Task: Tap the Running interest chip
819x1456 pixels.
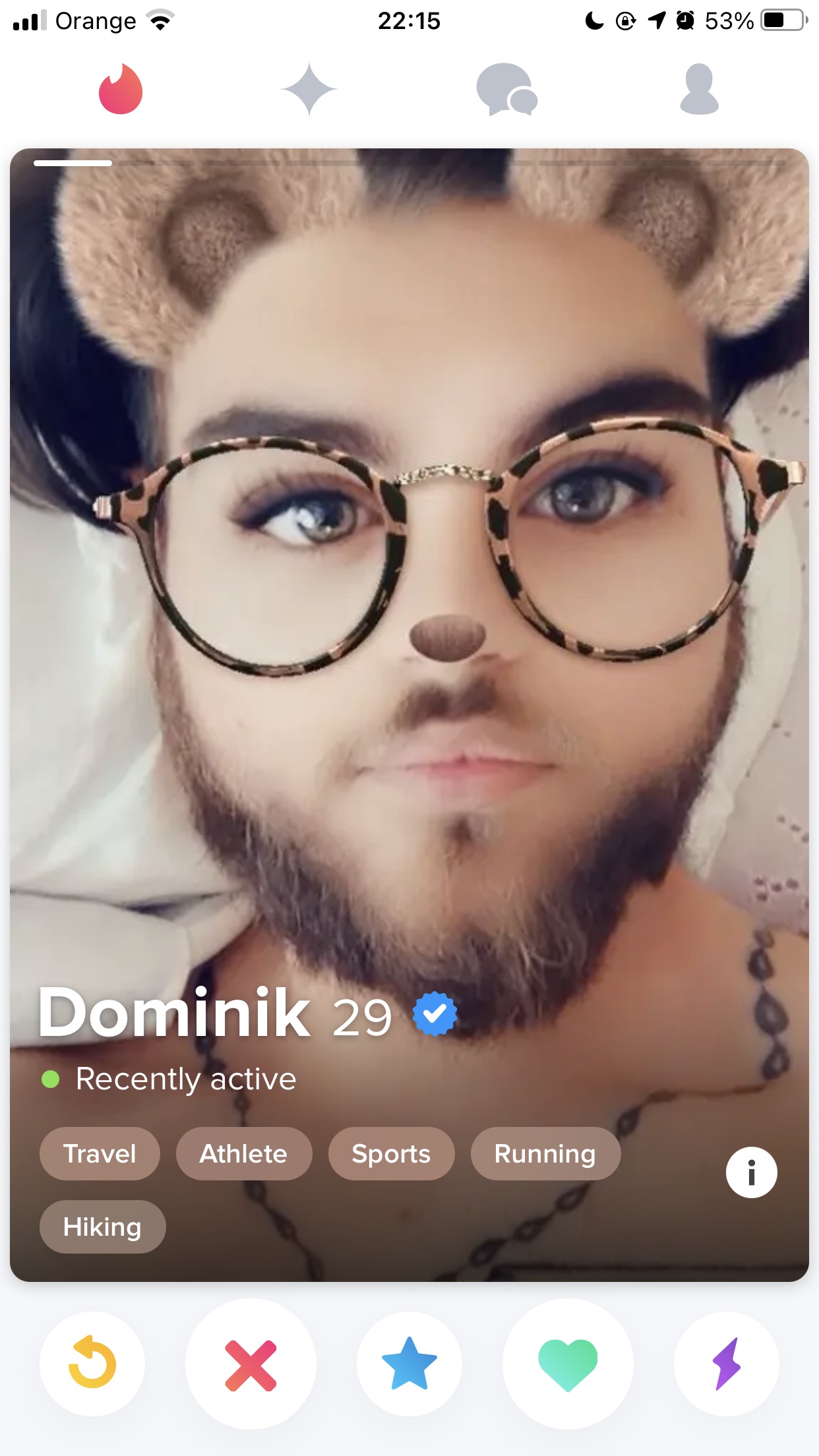Action: click(545, 1153)
